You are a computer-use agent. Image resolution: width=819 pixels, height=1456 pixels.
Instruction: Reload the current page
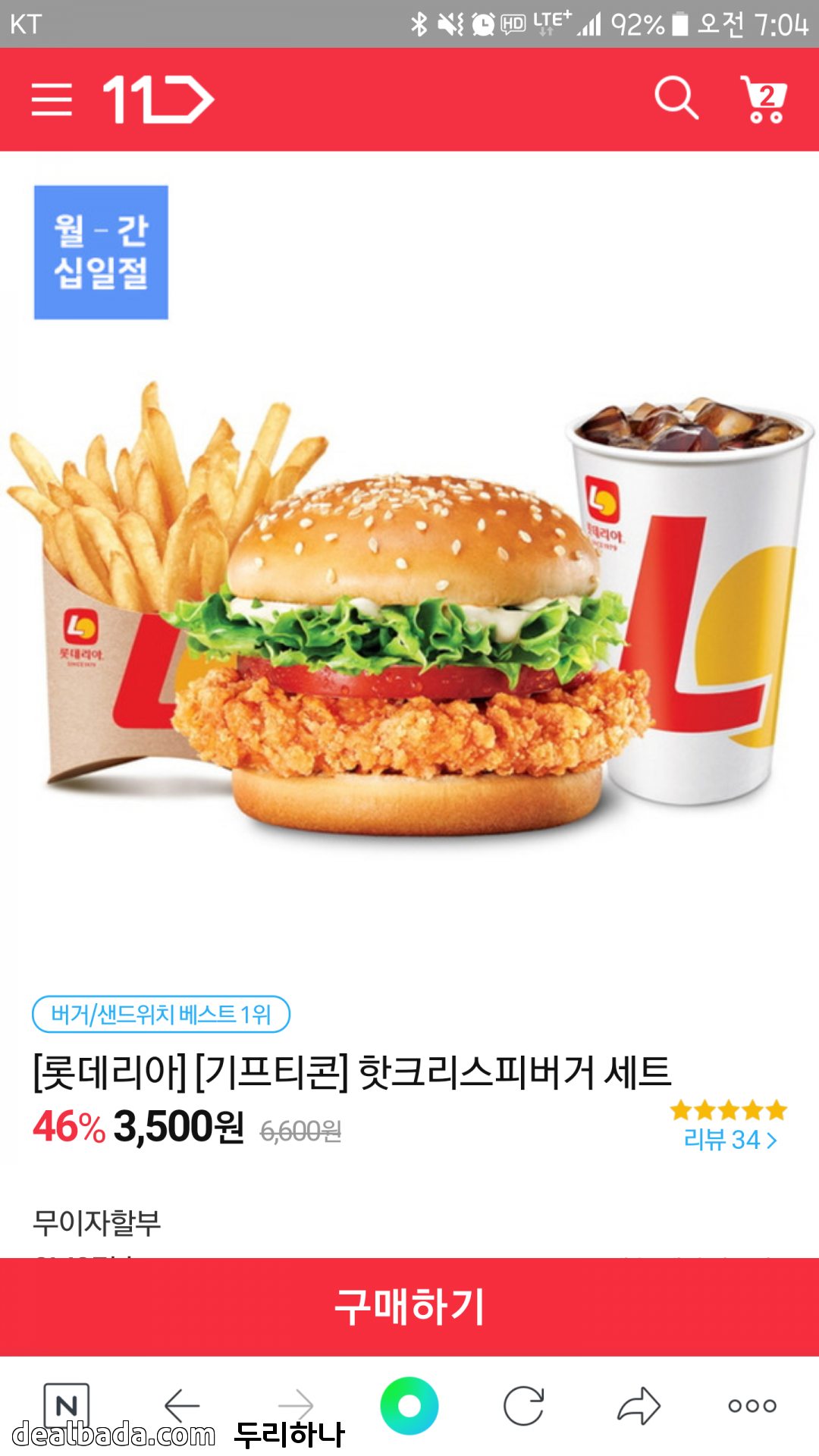pos(524,1405)
